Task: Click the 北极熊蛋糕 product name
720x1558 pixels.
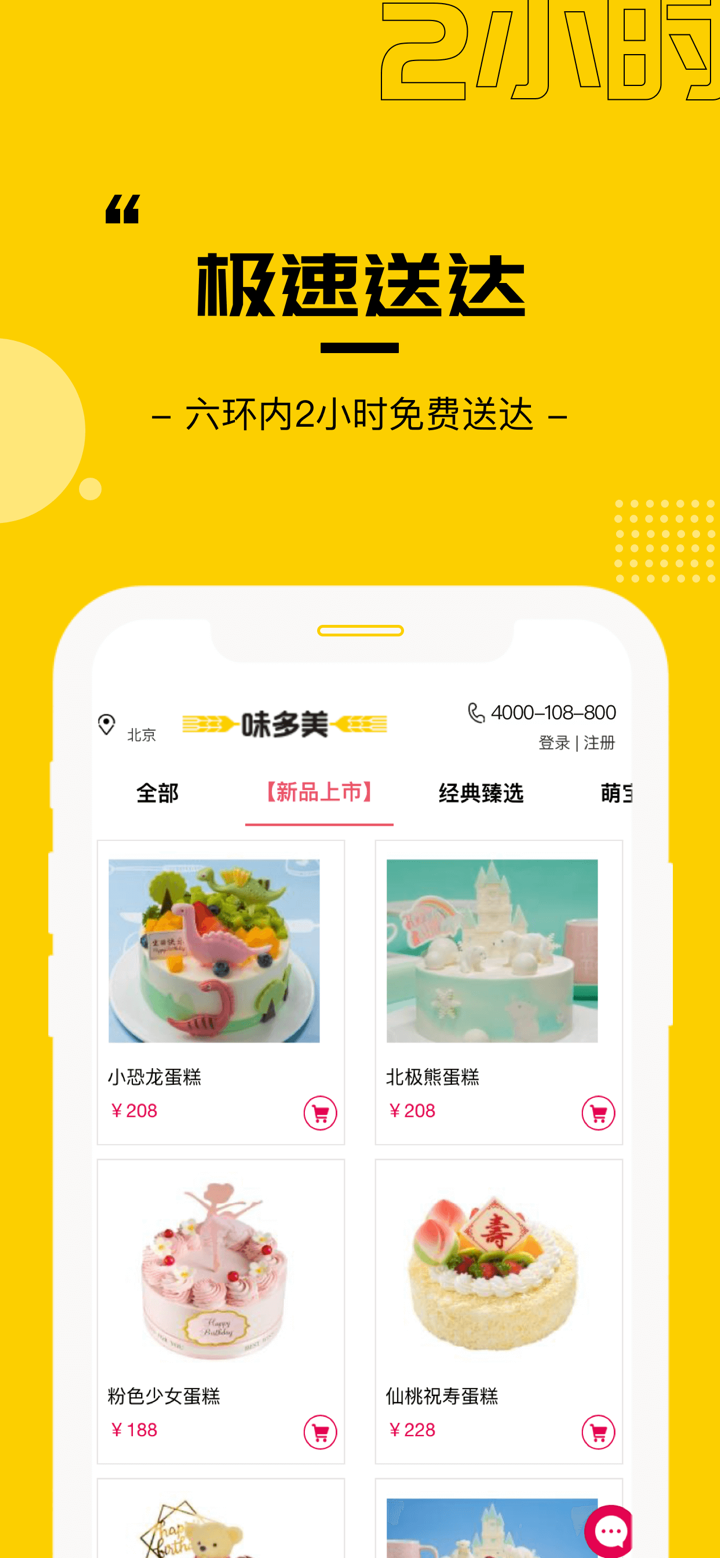Action: point(432,1076)
